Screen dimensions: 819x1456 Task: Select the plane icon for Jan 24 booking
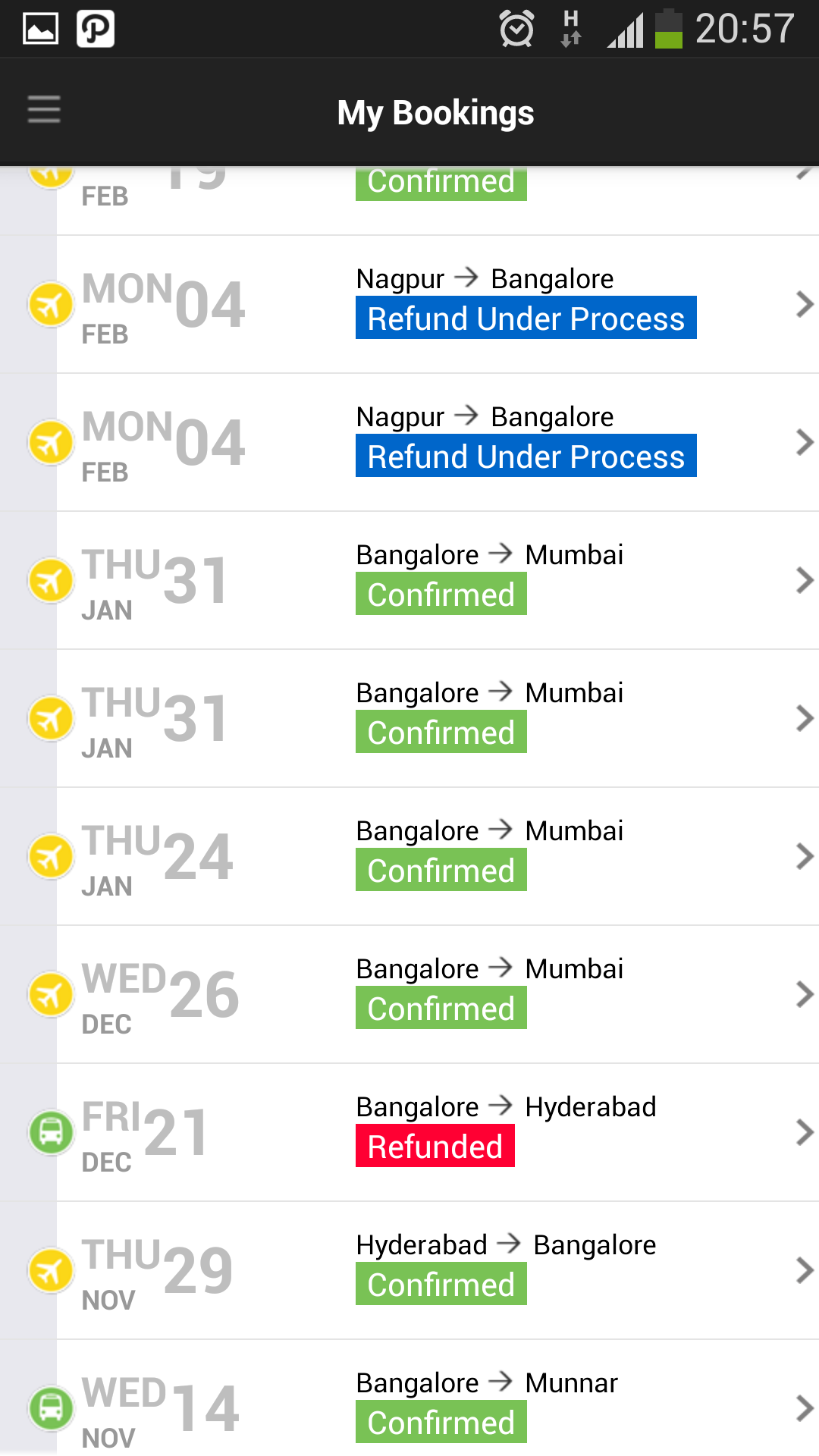coord(51,856)
